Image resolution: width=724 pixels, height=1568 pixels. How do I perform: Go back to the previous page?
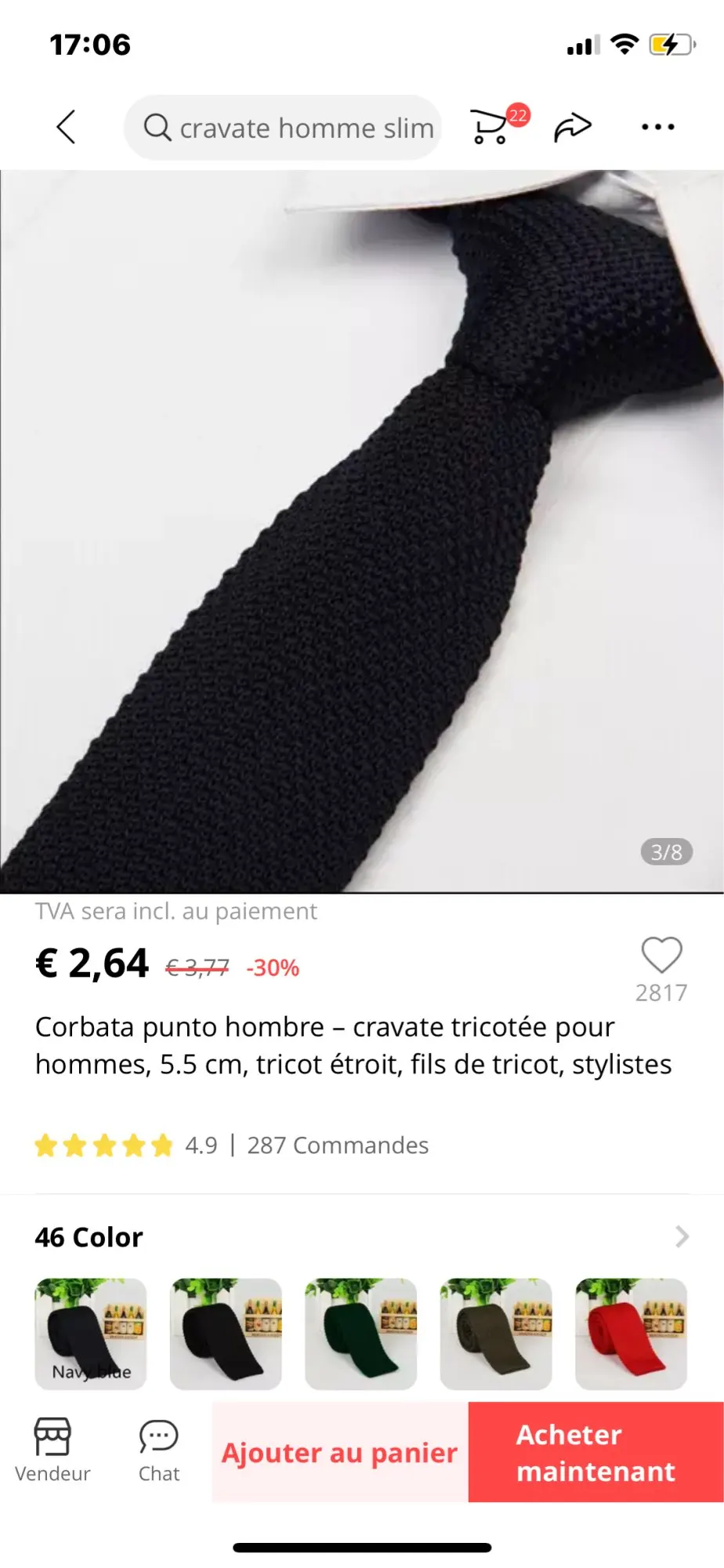[x=67, y=127]
